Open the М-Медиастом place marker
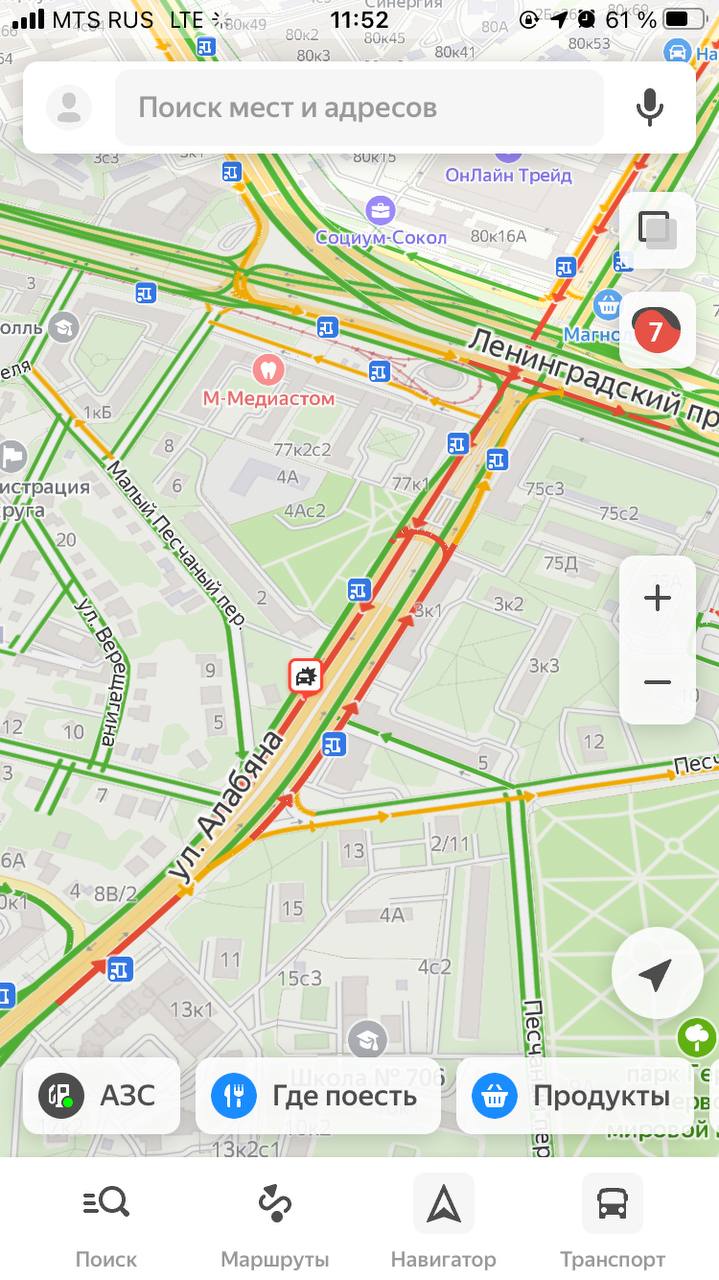Image resolution: width=719 pixels, height=1280 pixels. (x=268, y=369)
